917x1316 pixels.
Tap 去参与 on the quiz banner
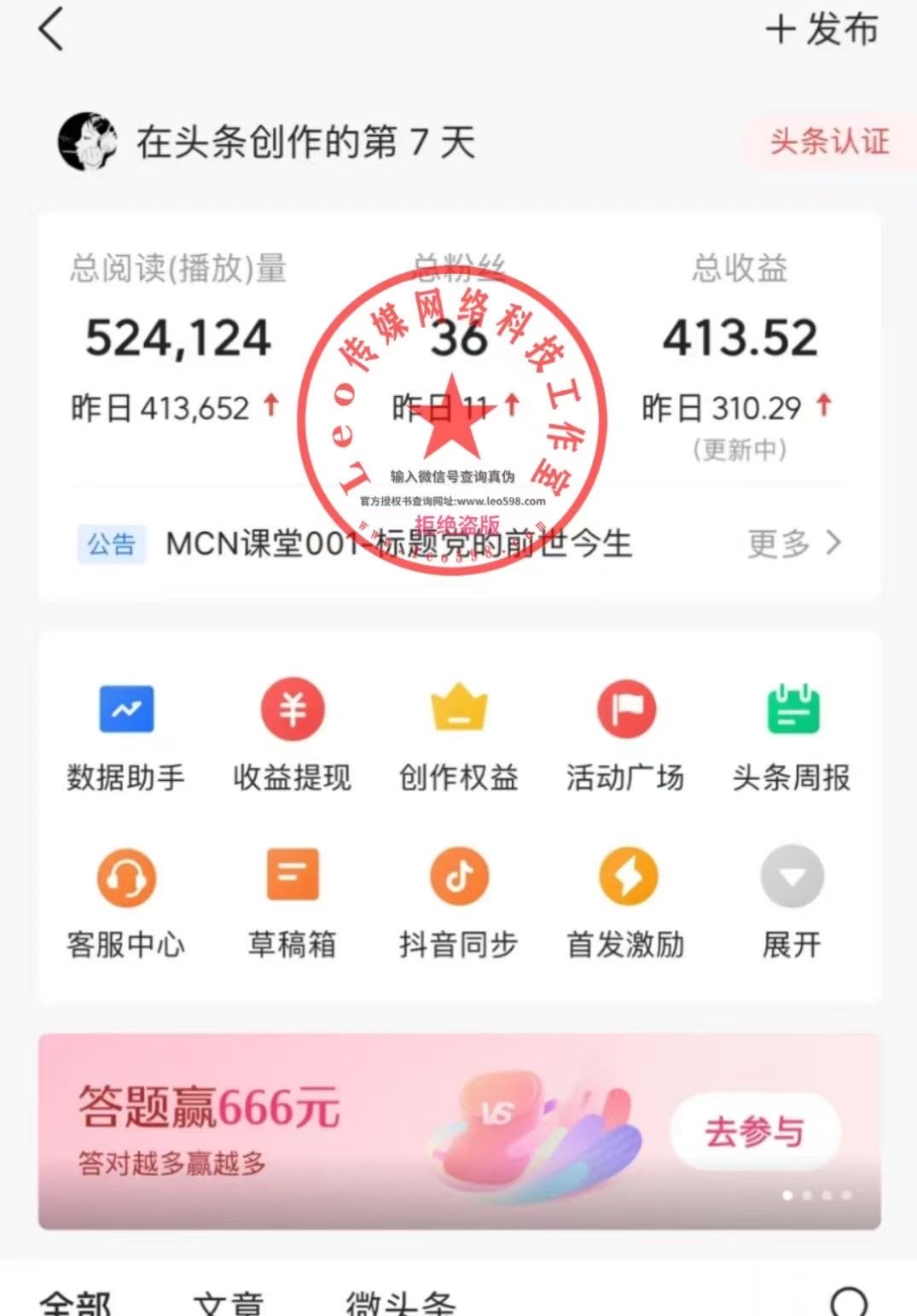point(754,1132)
